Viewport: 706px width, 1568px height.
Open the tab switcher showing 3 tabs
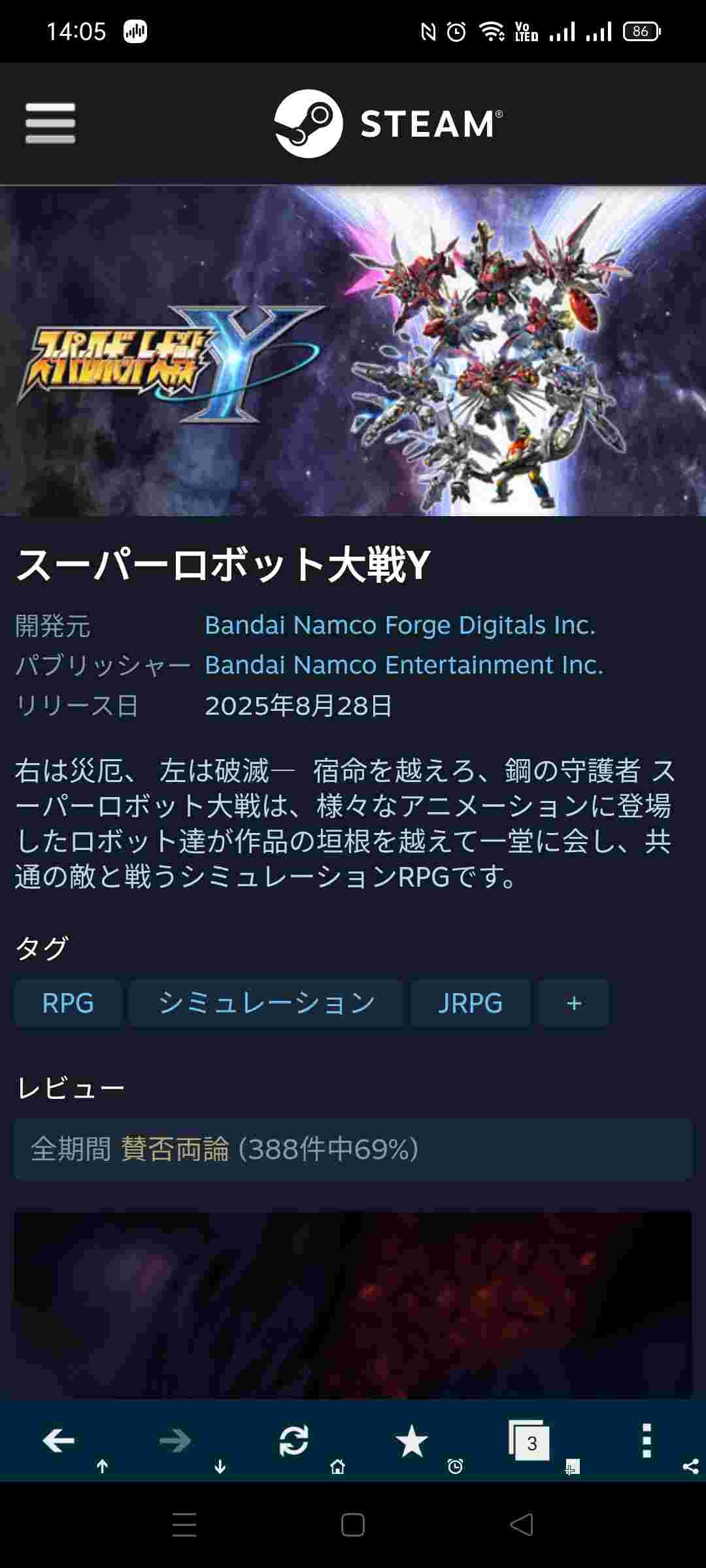click(530, 1440)
